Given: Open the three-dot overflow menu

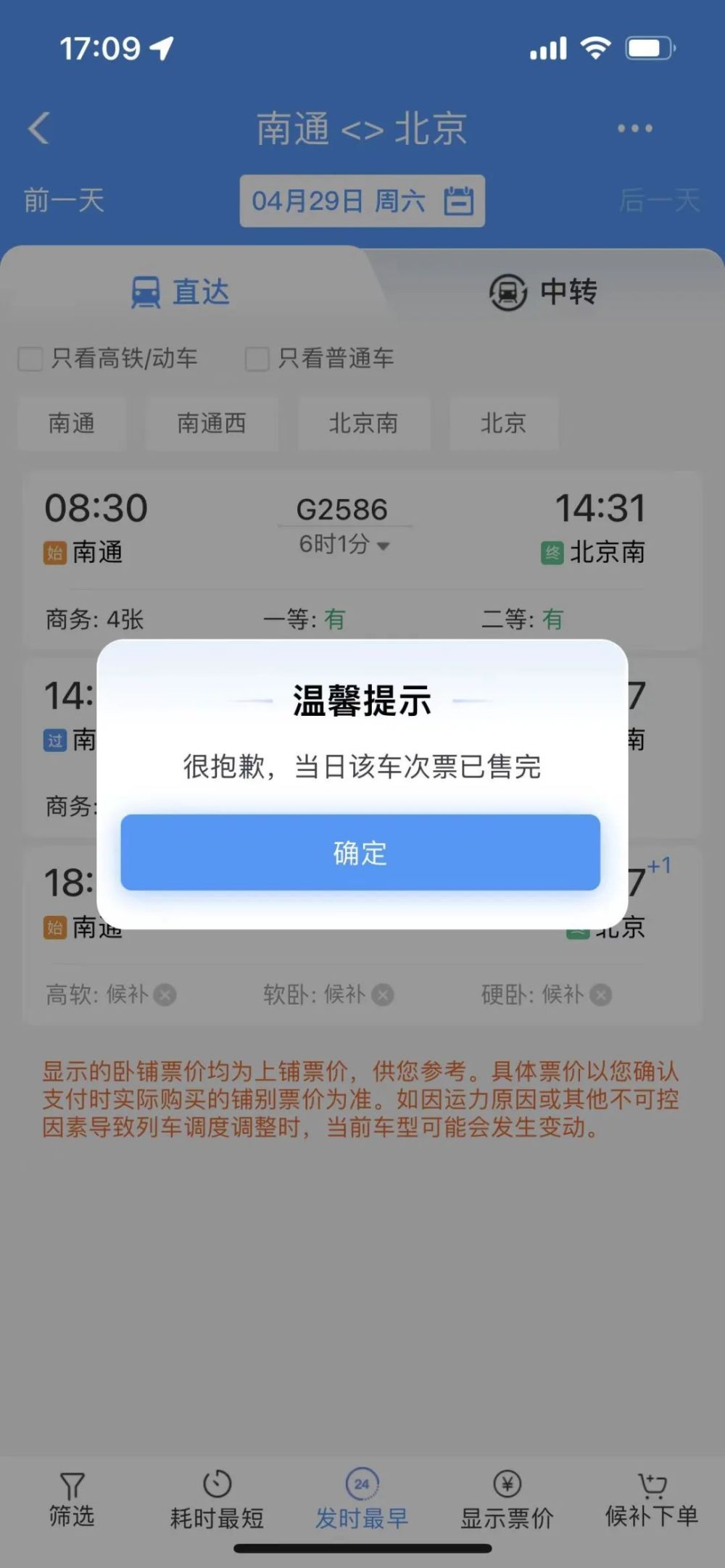Looking at the screenshot, I should point(634,128).
